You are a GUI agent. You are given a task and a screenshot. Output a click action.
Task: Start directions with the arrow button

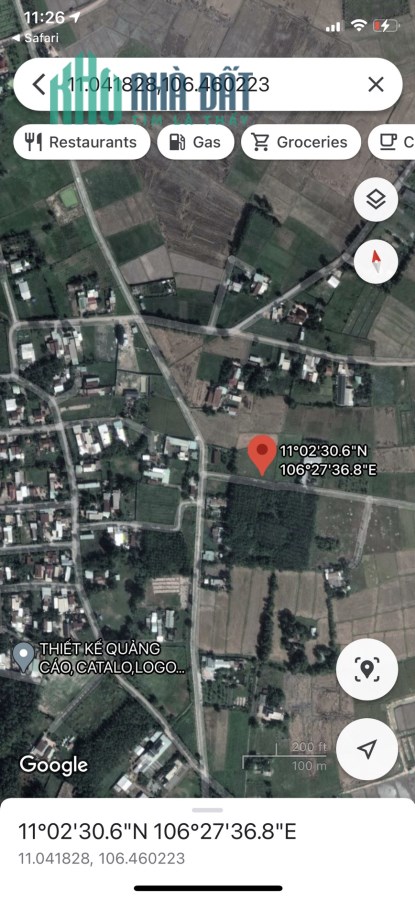click(367, 748)
